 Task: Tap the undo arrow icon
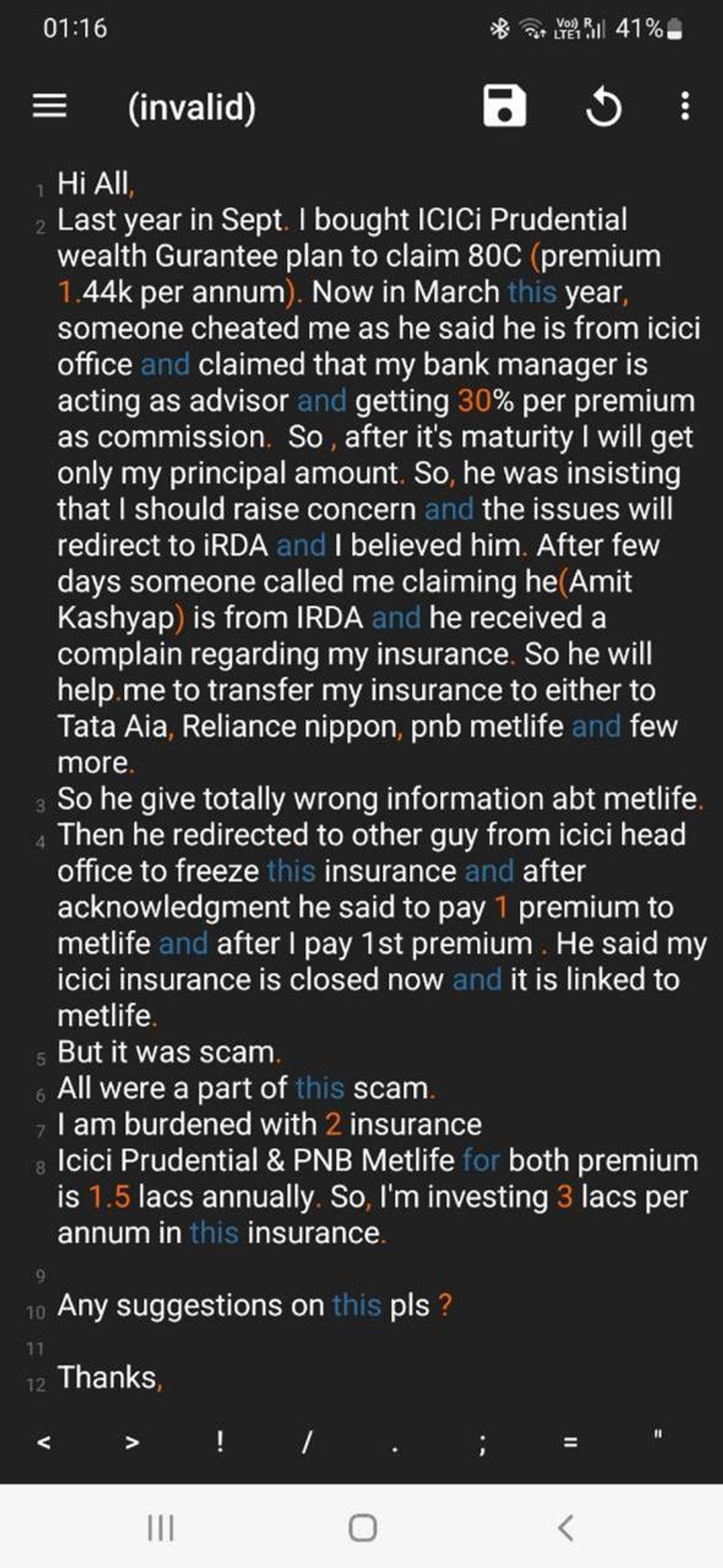point(603,107)
